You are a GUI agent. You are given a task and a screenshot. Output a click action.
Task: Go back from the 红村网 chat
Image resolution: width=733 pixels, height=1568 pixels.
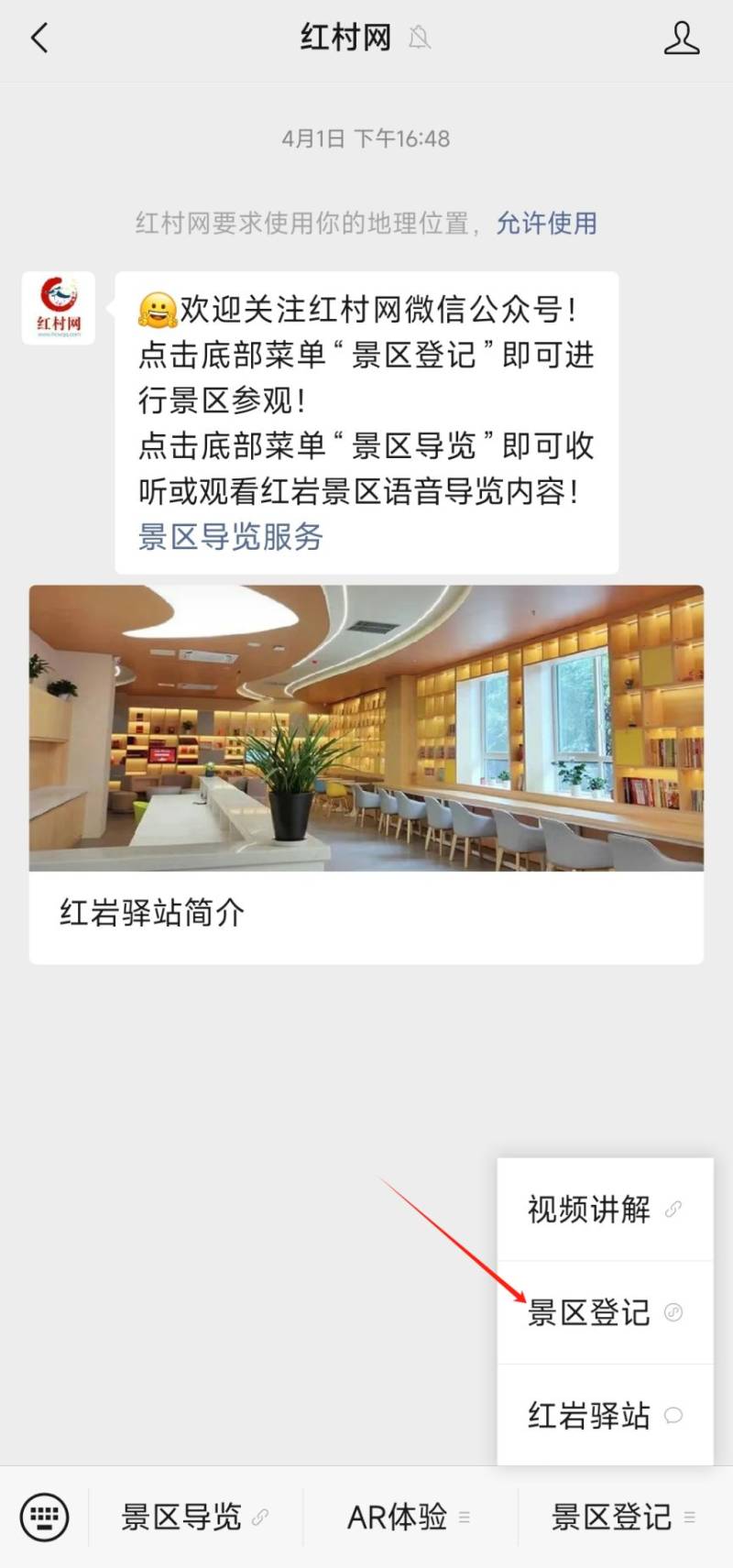coord(38,38)
